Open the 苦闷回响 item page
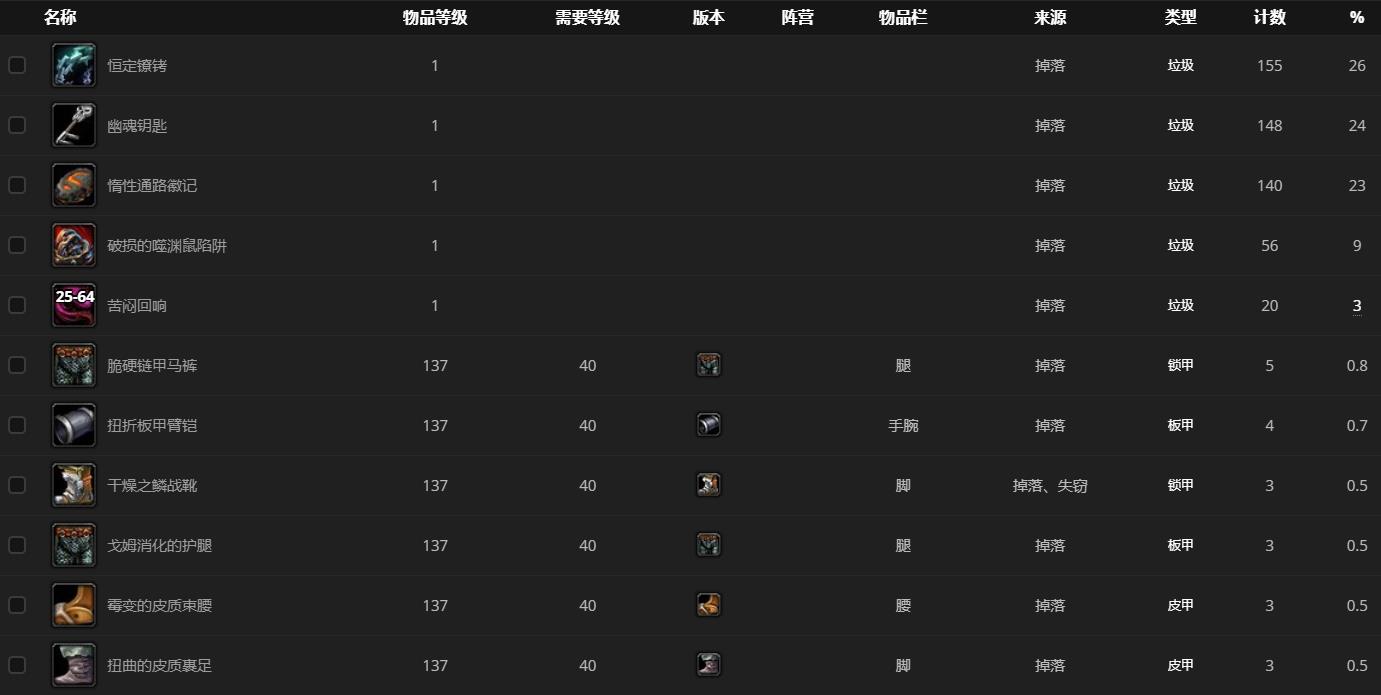This screenshot has height=695, width=1381. (x=137, y=306)
